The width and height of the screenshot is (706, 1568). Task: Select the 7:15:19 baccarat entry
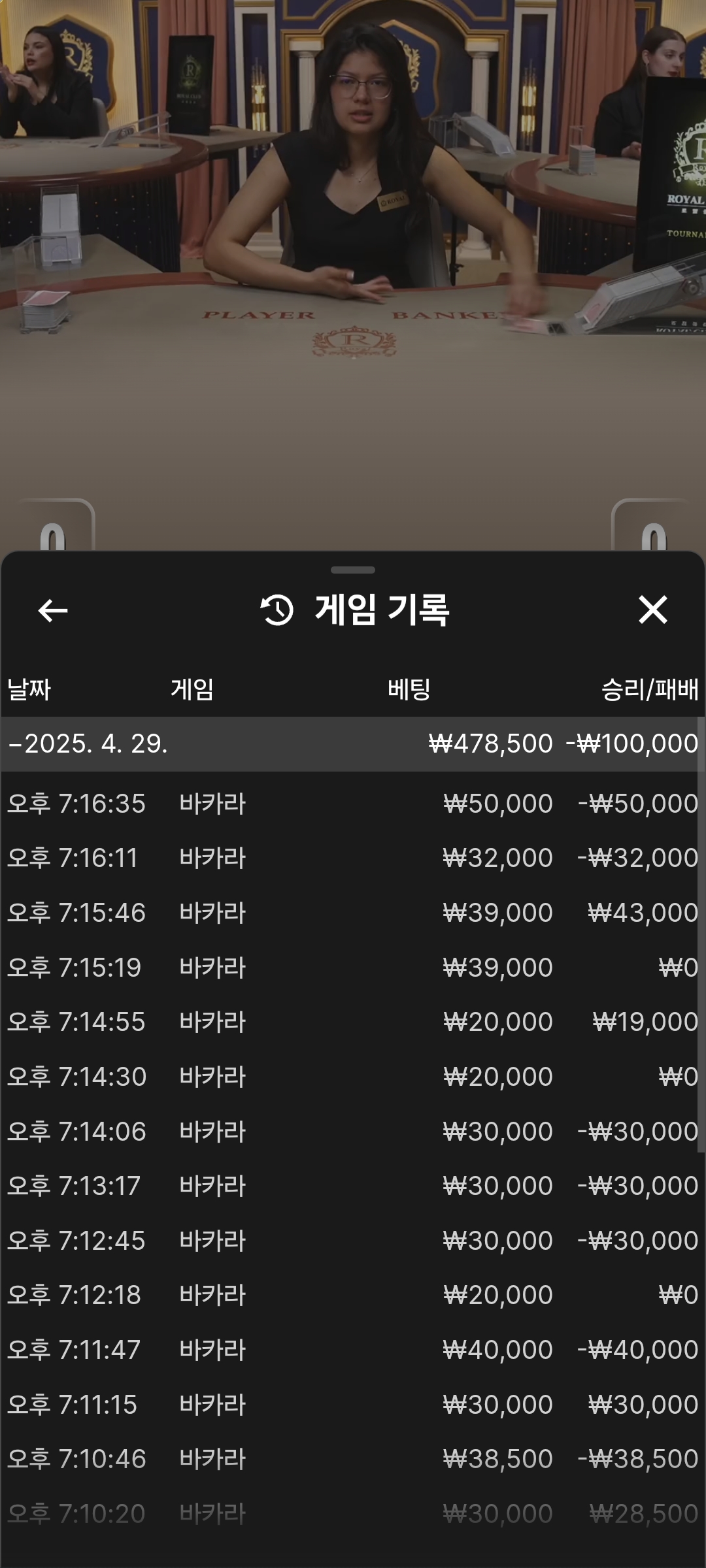click(352, 968)
